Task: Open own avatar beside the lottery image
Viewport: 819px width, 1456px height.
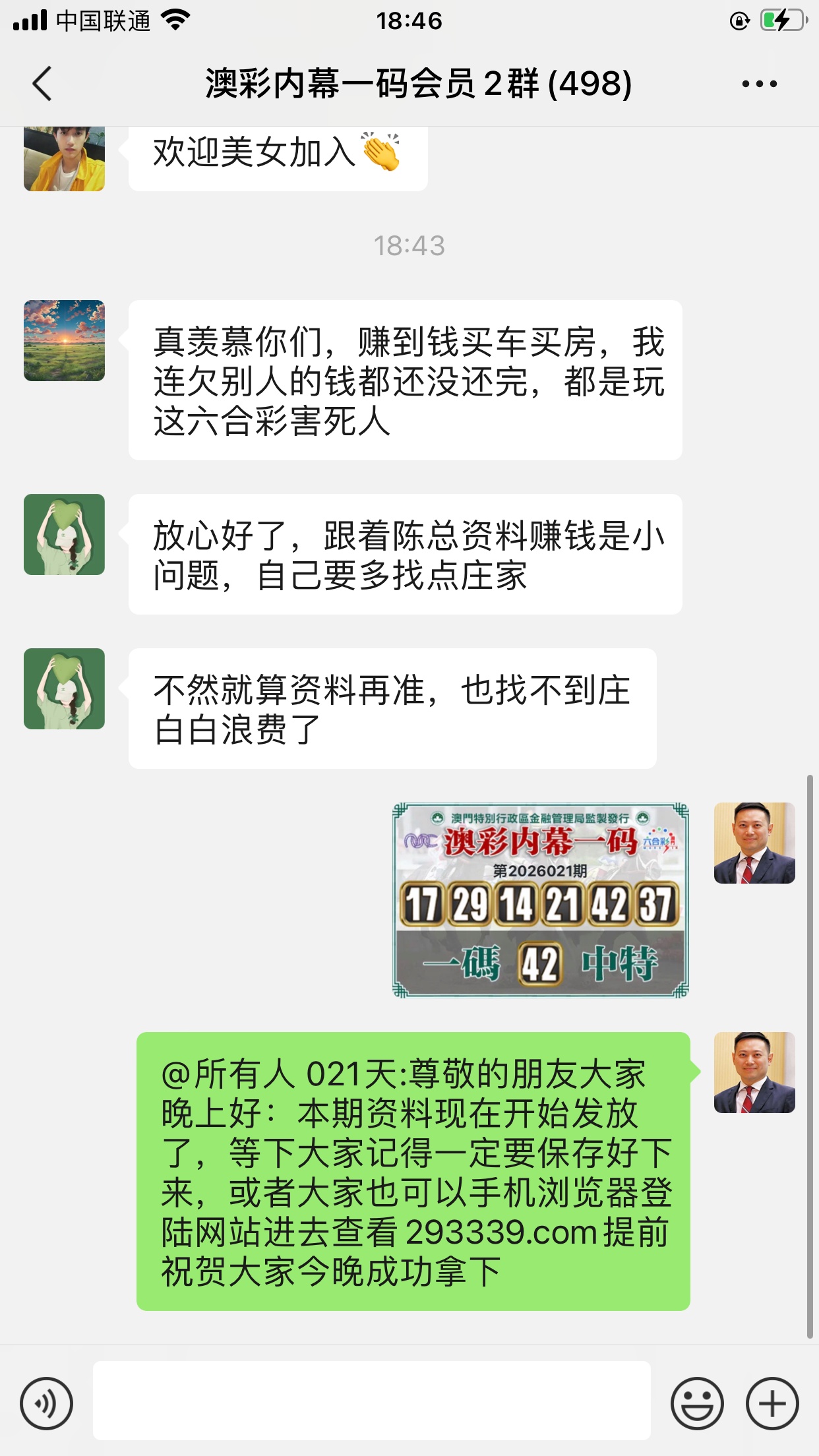Action: click(754, 843)
